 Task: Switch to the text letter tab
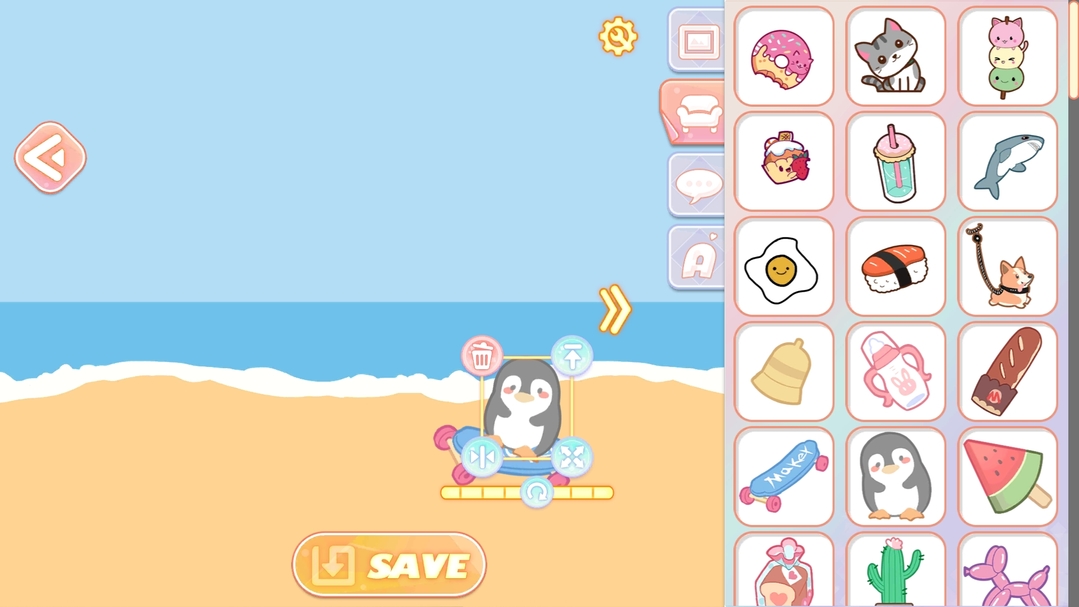(697, 258)
